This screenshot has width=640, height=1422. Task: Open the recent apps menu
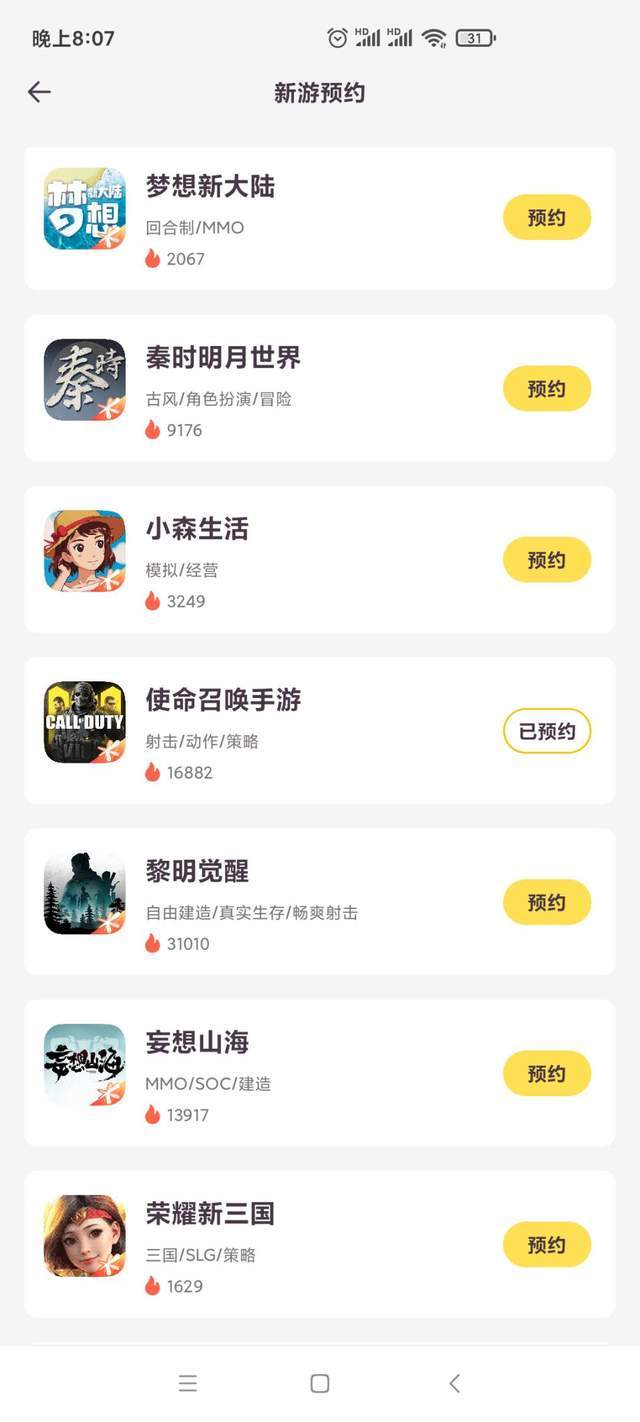[x=187, y=1383]
